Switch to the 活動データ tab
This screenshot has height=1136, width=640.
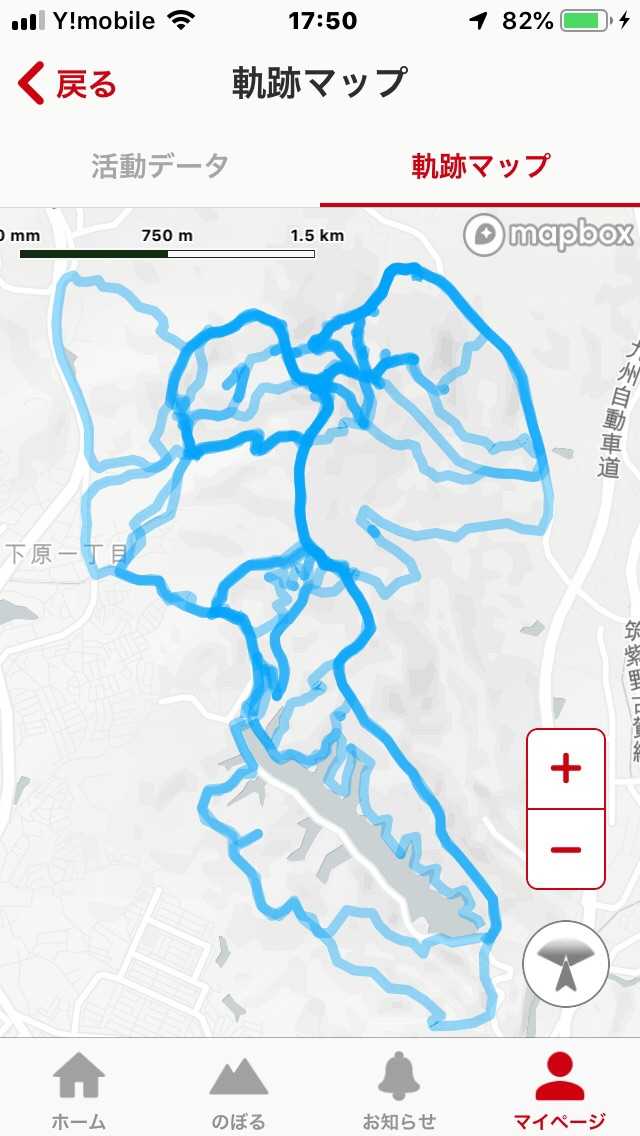click(x=160, y=166)
